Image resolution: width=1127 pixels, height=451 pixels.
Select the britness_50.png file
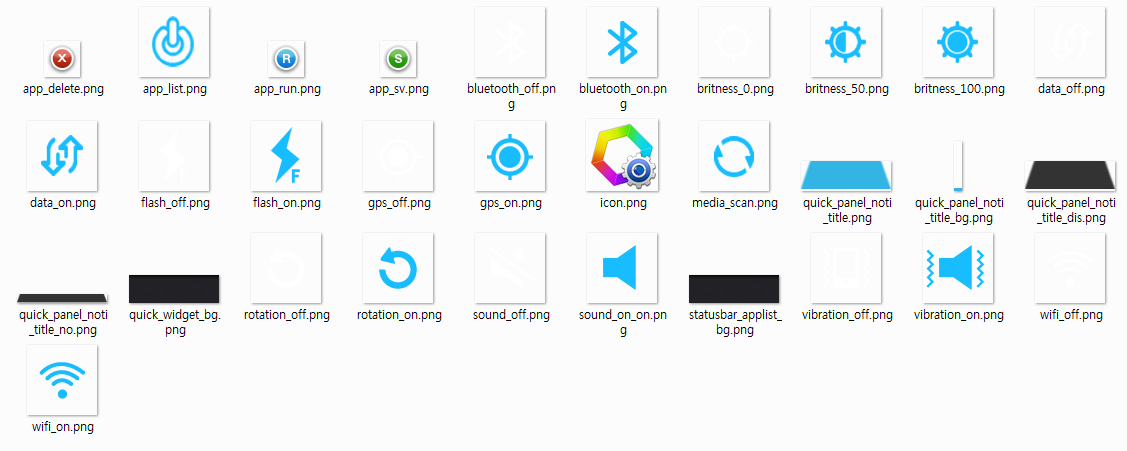846,43
